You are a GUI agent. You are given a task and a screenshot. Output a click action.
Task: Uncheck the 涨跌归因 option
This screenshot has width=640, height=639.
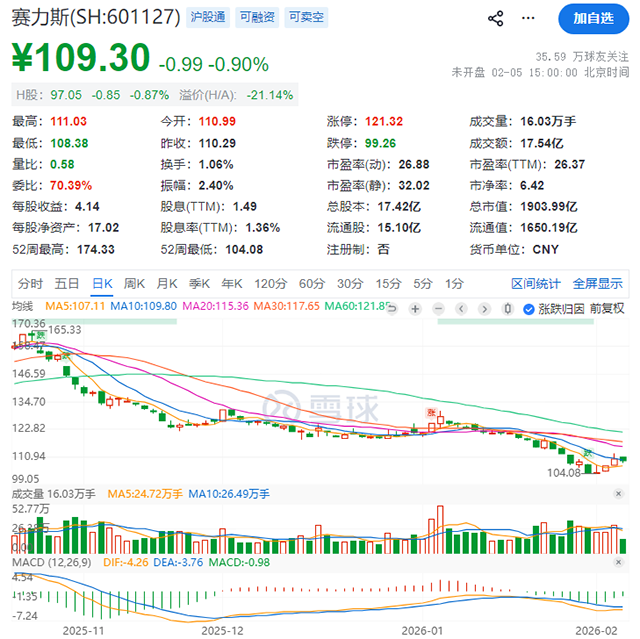530,308
